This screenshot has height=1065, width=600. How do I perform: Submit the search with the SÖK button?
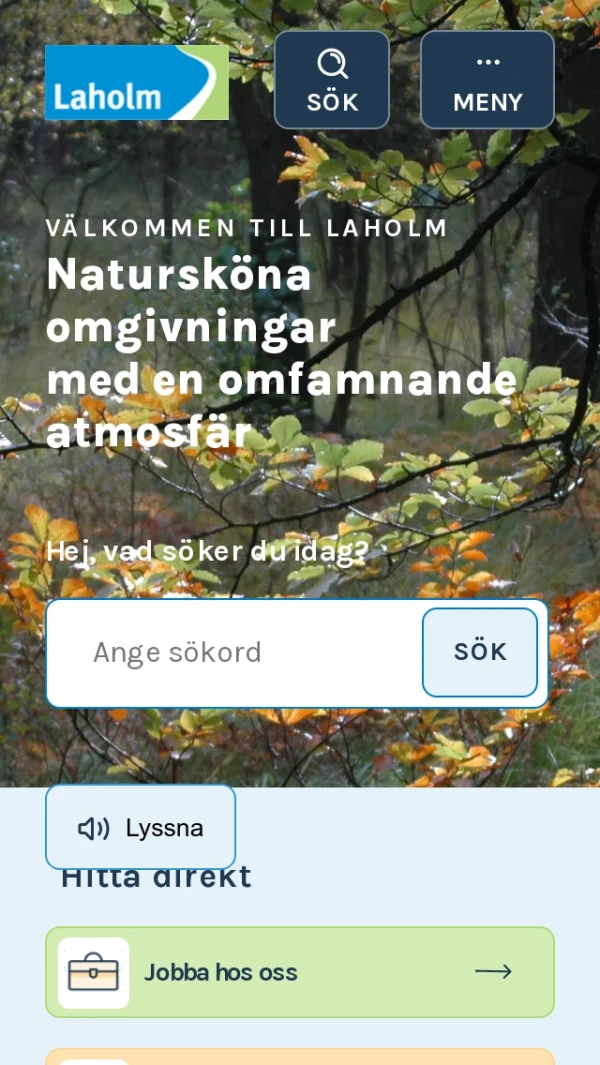(480, 653)
